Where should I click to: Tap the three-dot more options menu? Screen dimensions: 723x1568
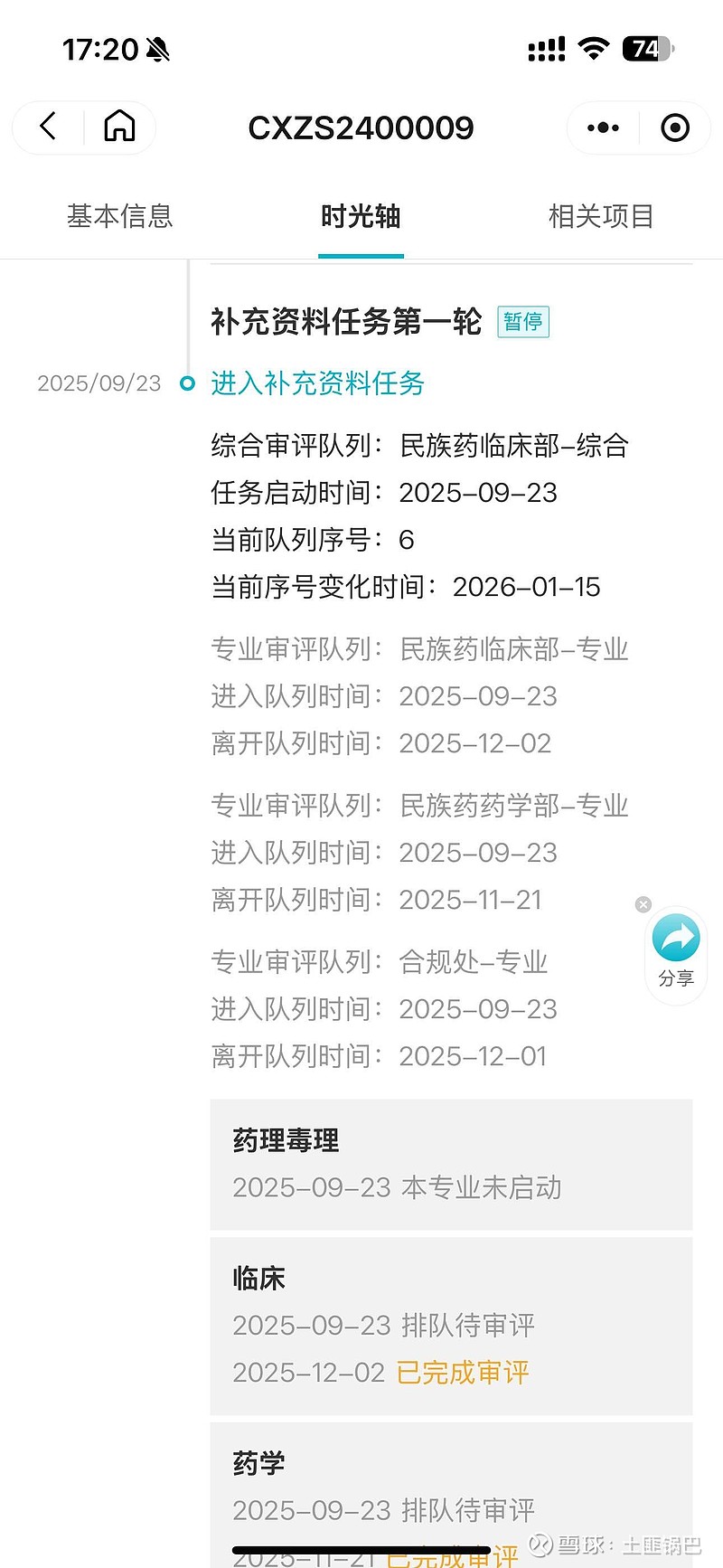click(x=601, y=128)
